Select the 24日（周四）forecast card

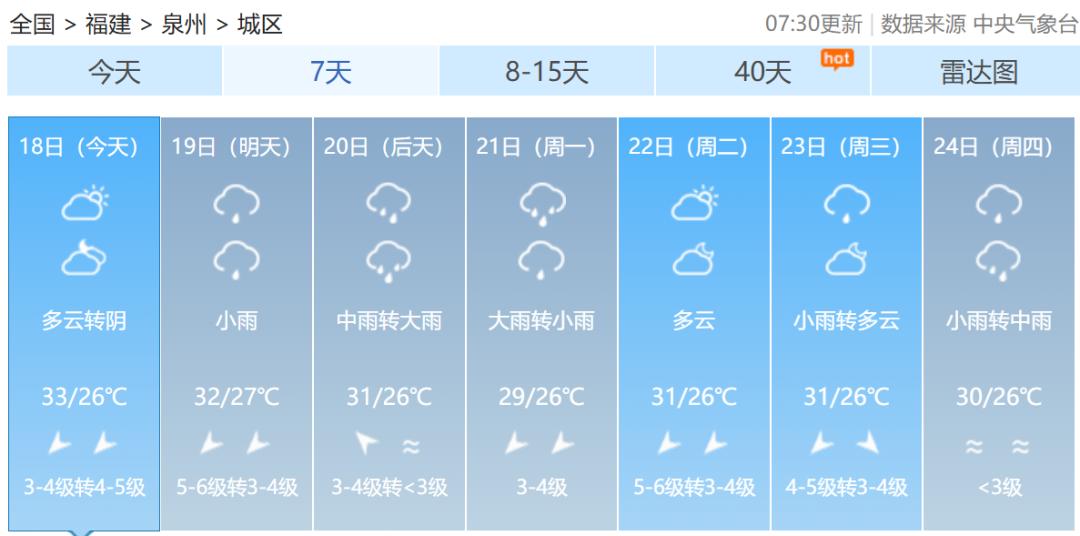click(x=999, y=324)
